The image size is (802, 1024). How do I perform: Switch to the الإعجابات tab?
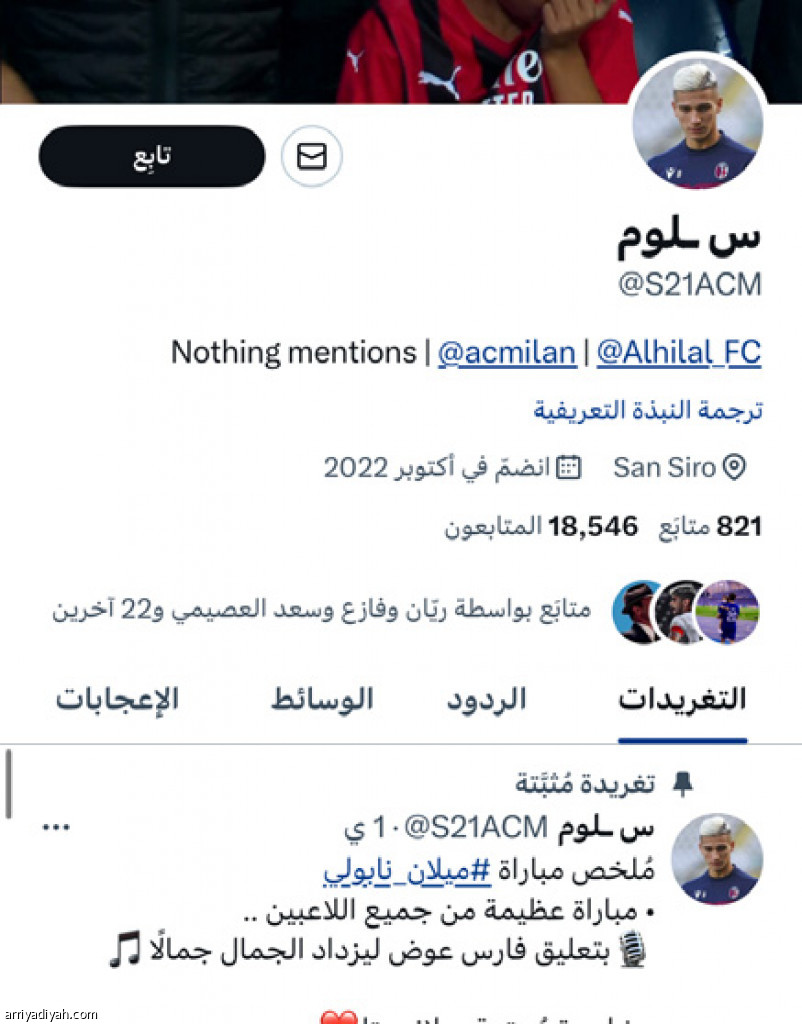tap(117, 699)
